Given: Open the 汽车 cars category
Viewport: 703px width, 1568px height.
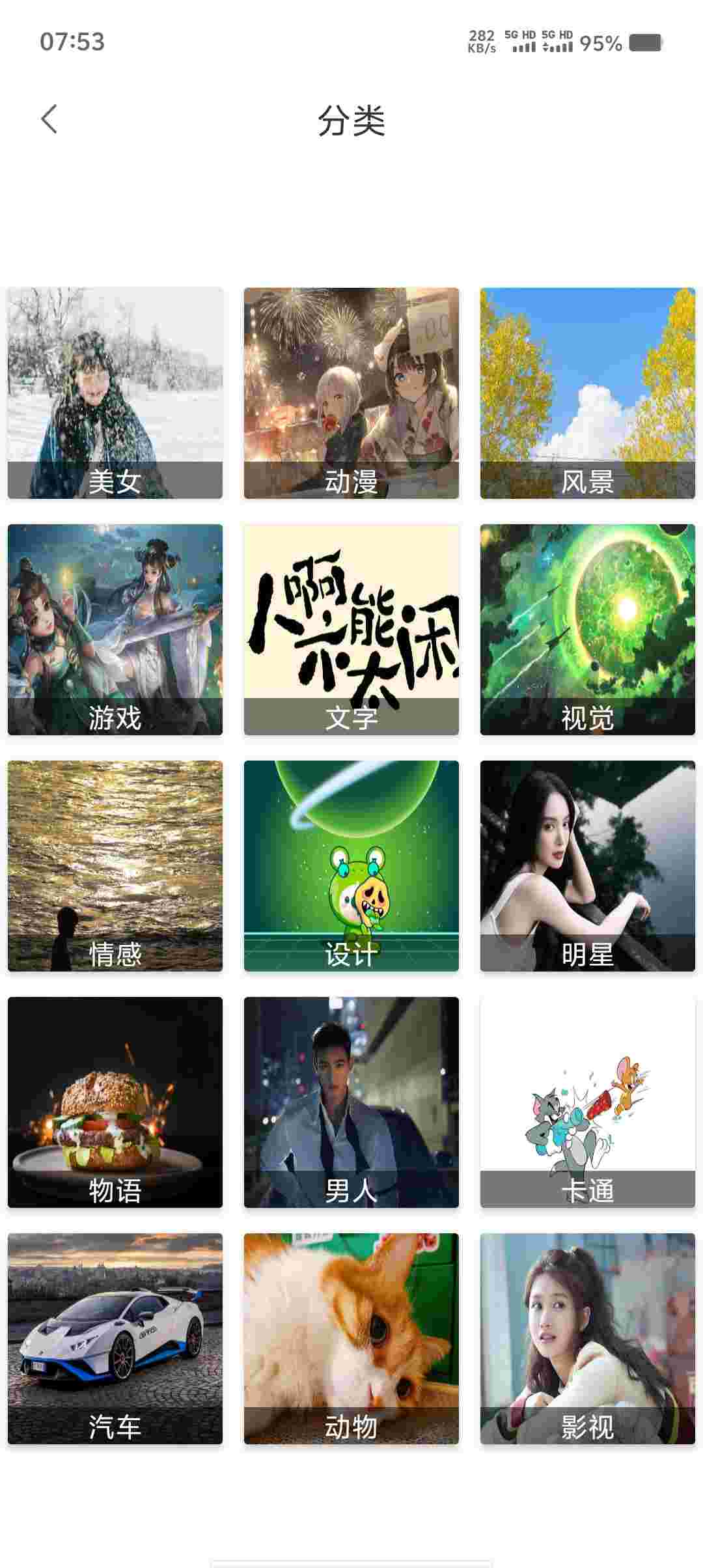Looking at the screenshot, I should pos(115,1339).
